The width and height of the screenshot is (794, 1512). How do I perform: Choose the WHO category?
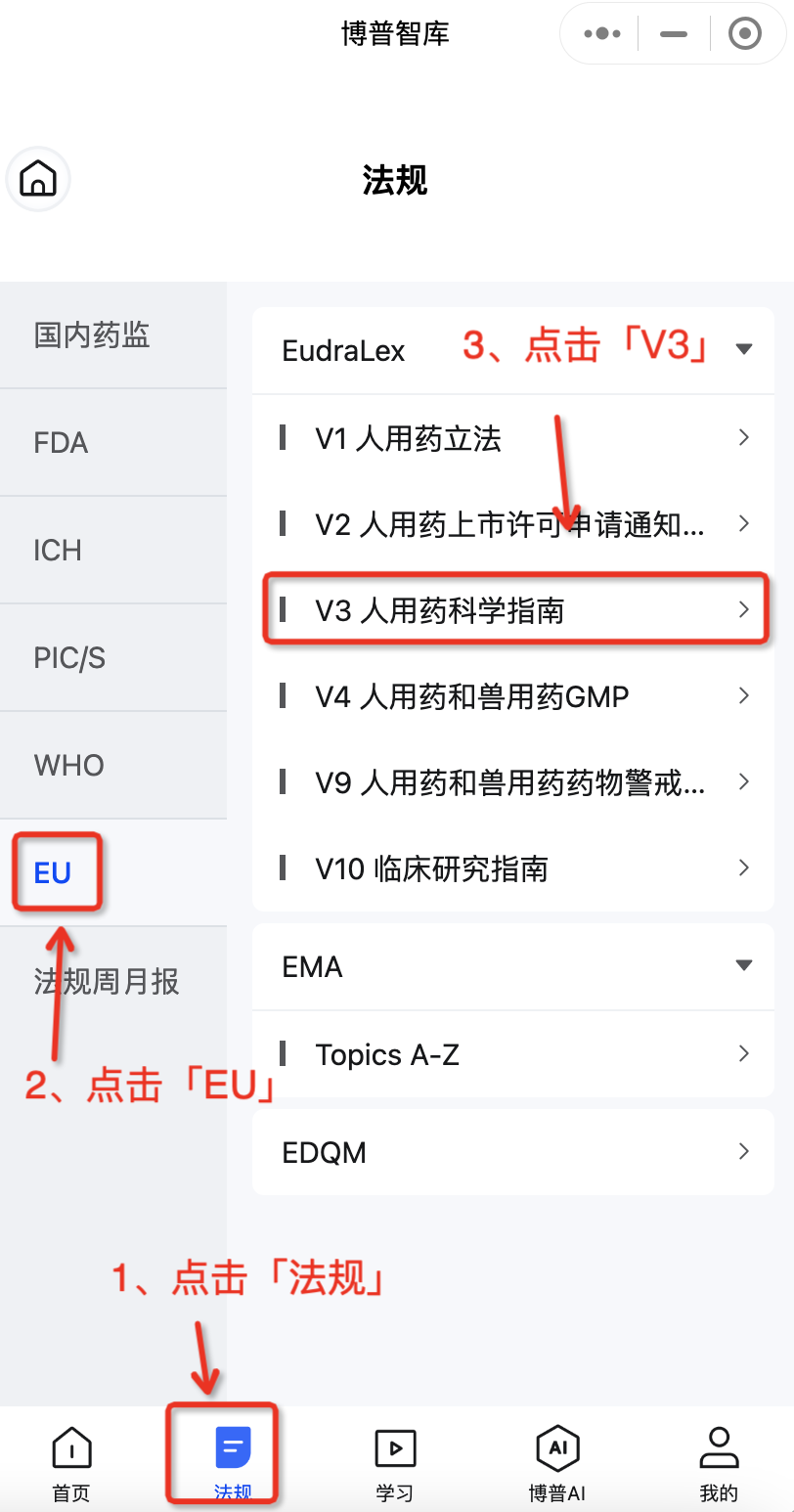click(x=69, y=765)
